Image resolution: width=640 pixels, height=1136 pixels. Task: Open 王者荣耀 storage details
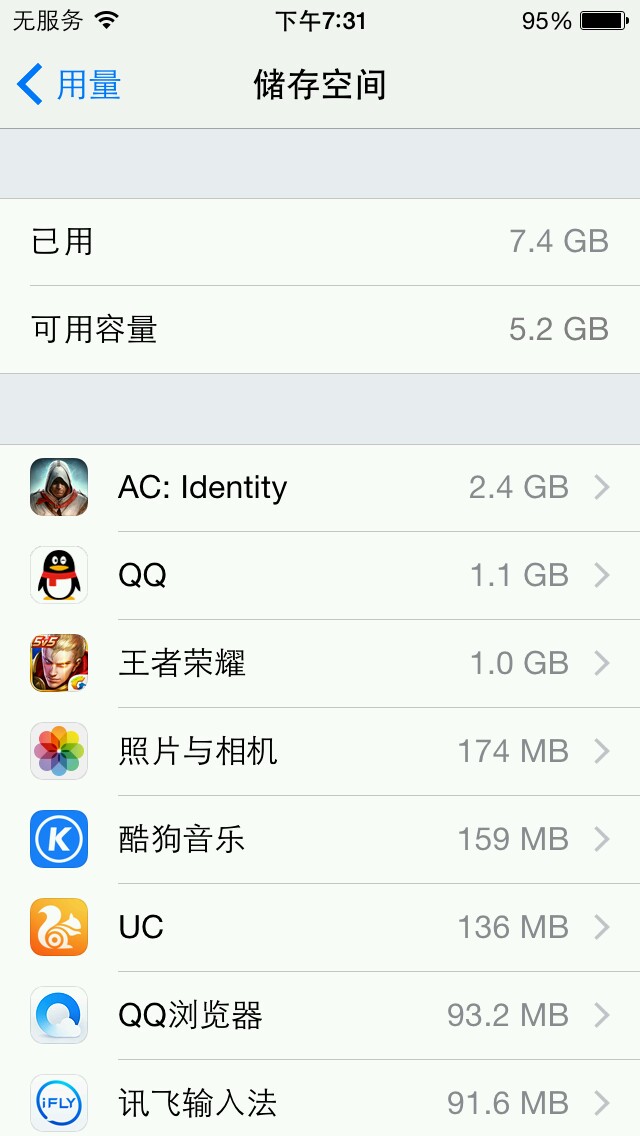(320, 664)
